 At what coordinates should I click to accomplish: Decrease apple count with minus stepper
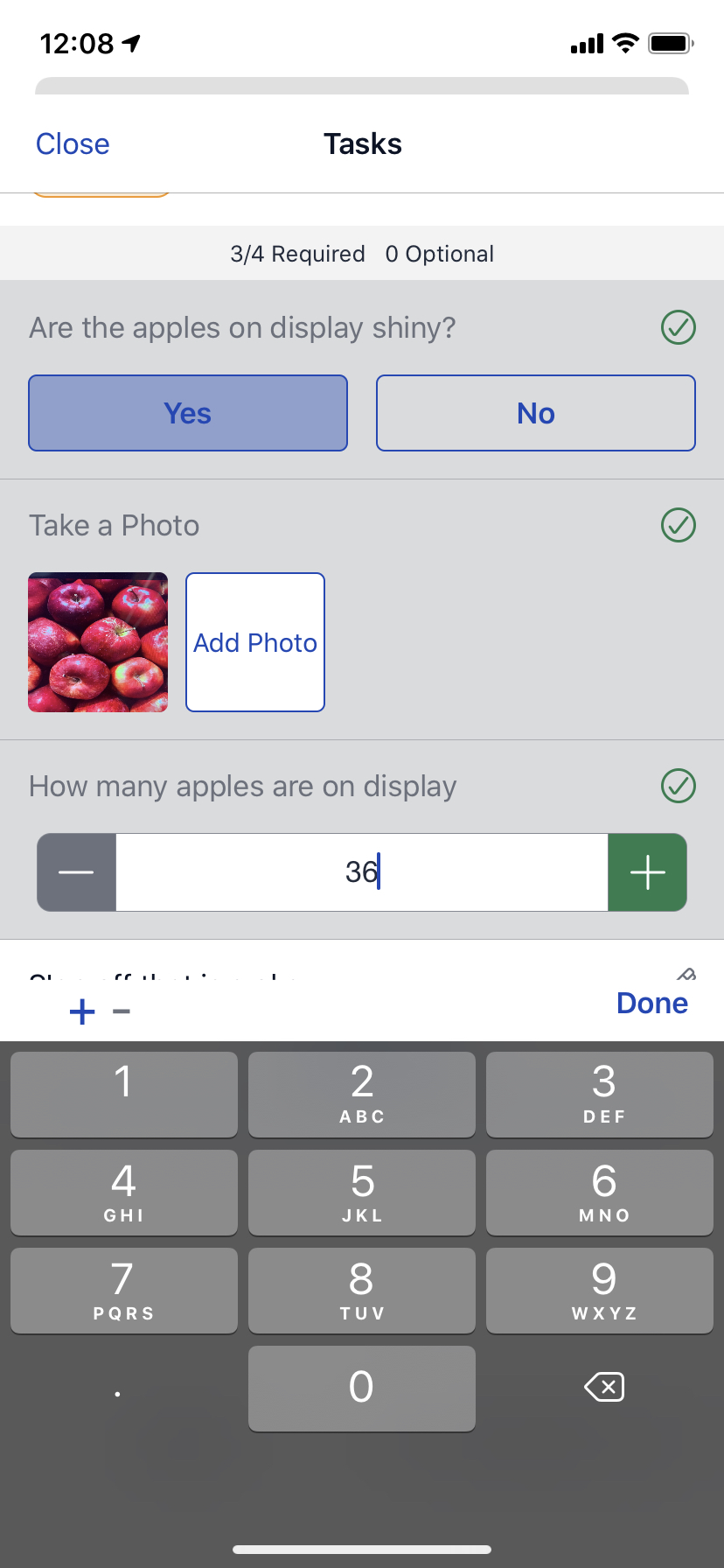tap(77, 872)
